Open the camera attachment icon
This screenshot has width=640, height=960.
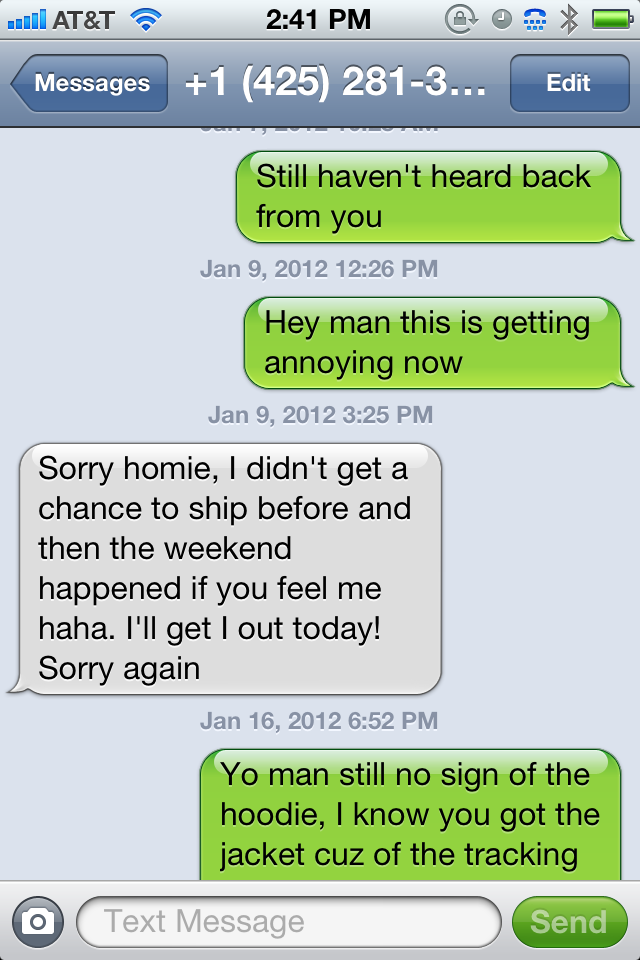pos(38,921)
